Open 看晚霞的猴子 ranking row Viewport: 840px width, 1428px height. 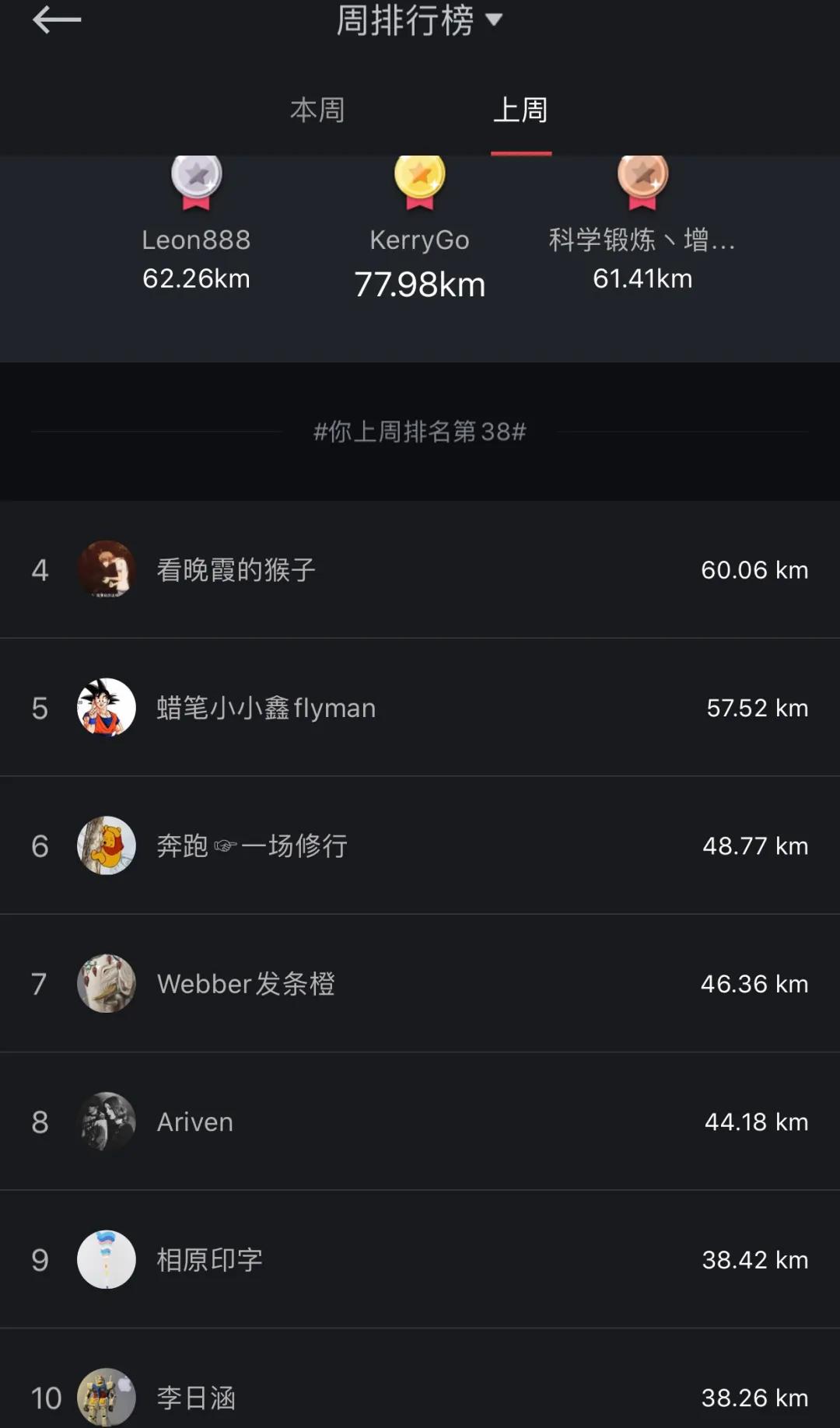(420, 570)
